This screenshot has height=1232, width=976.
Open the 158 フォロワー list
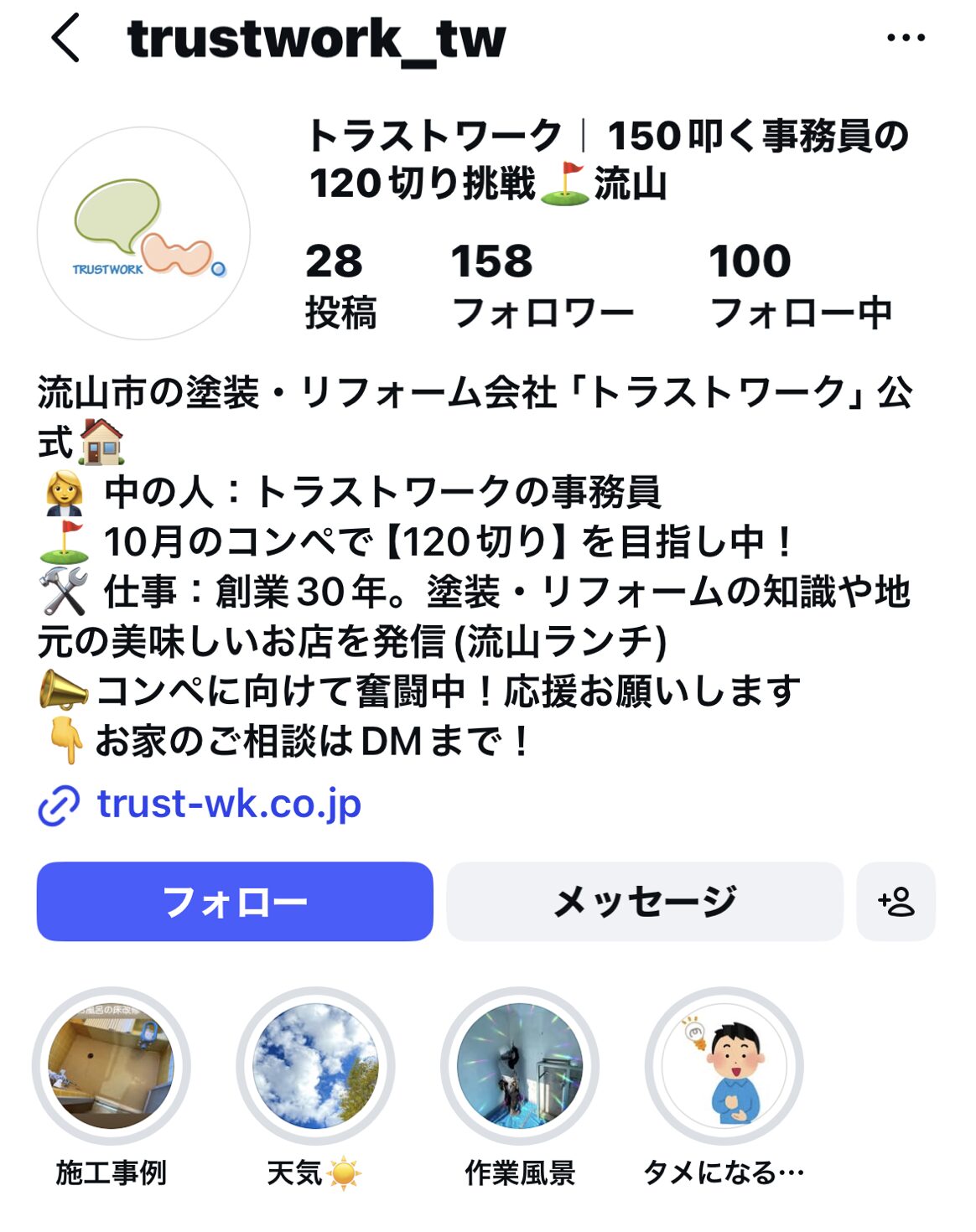click(x=541, y=285)
